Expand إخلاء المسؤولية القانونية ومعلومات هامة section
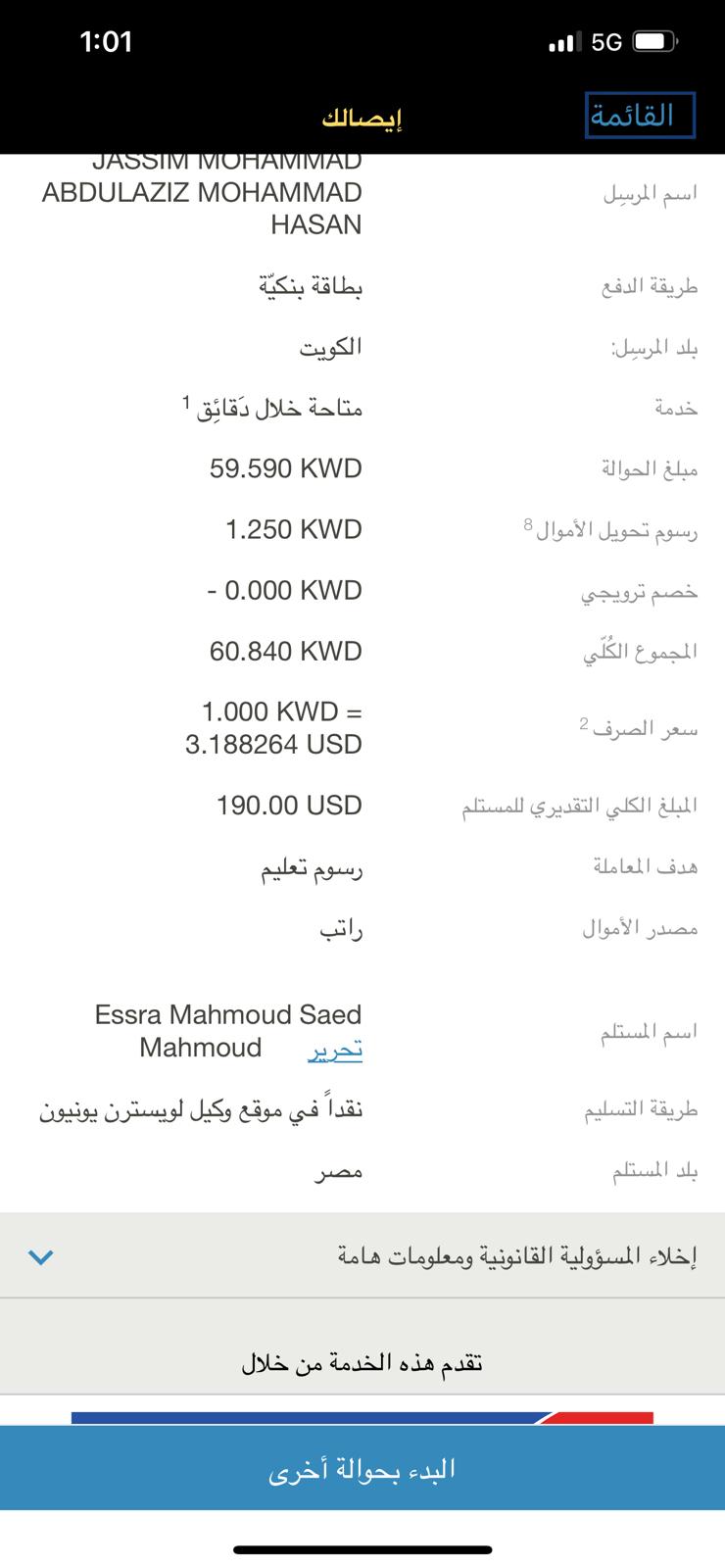The image size is (725, 1568). (362, 1255)
